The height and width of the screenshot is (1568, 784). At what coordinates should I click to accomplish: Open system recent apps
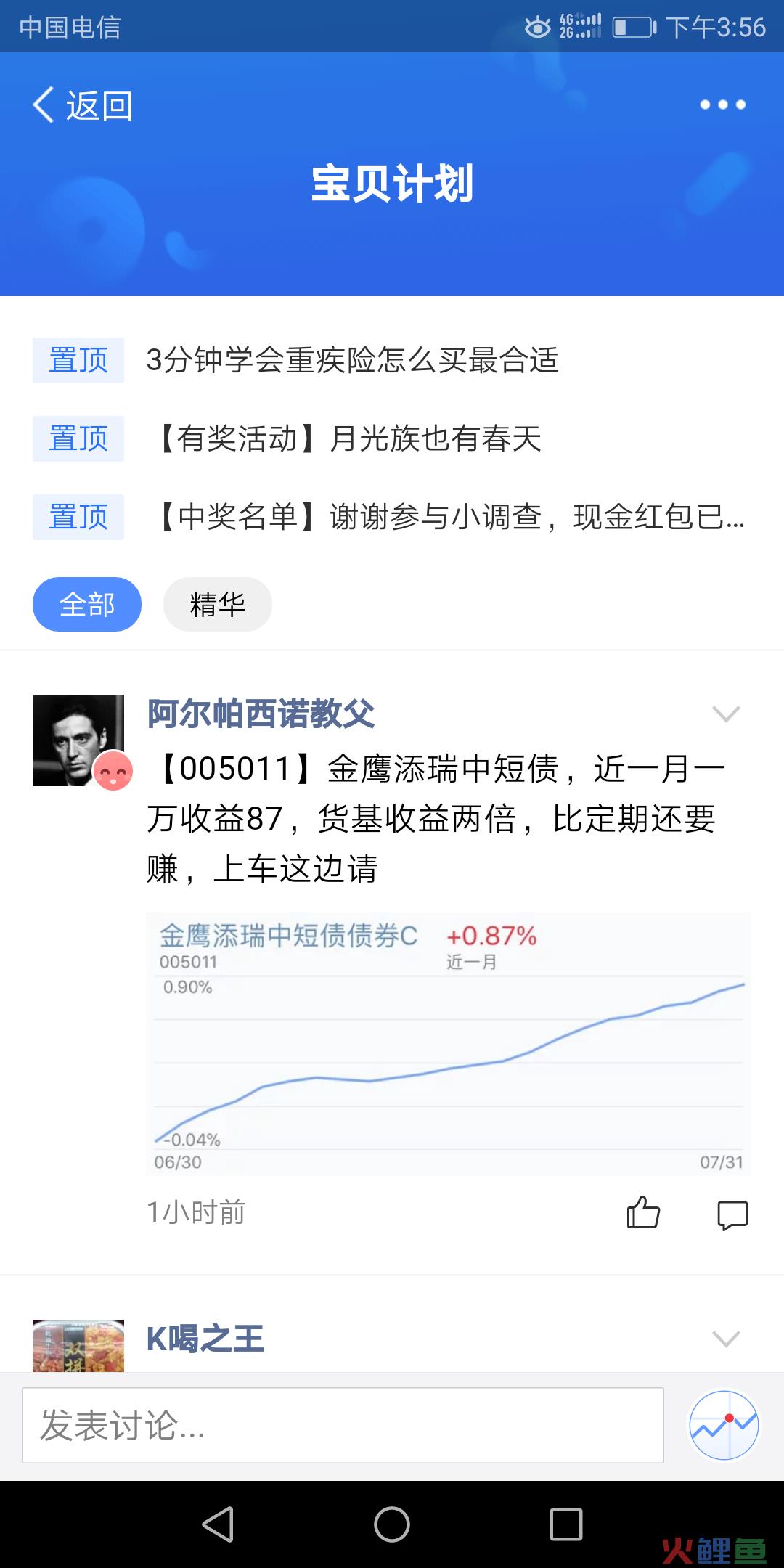click(x=566, y=1524)
